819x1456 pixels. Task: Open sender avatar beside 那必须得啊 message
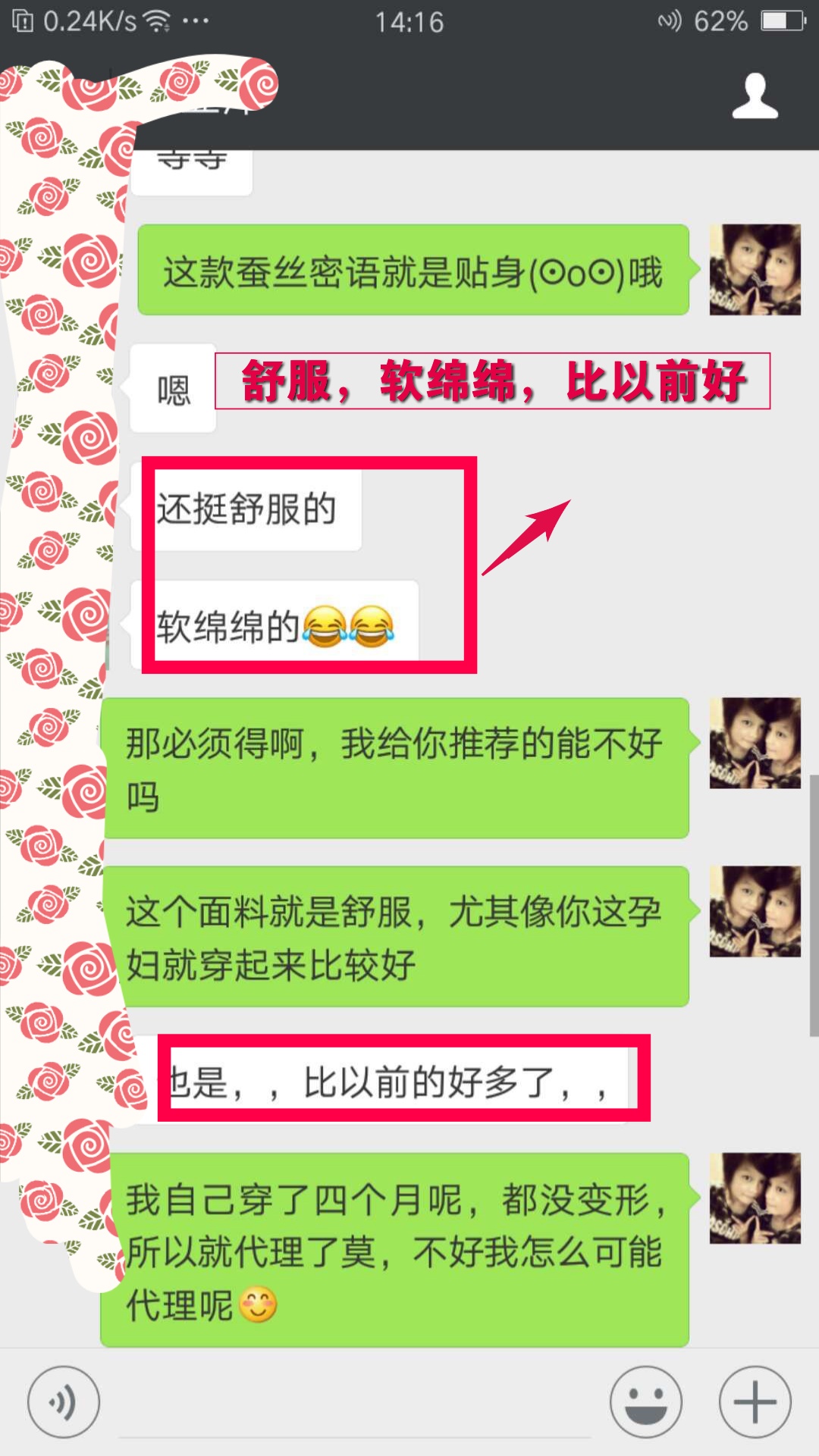(755, 743)
